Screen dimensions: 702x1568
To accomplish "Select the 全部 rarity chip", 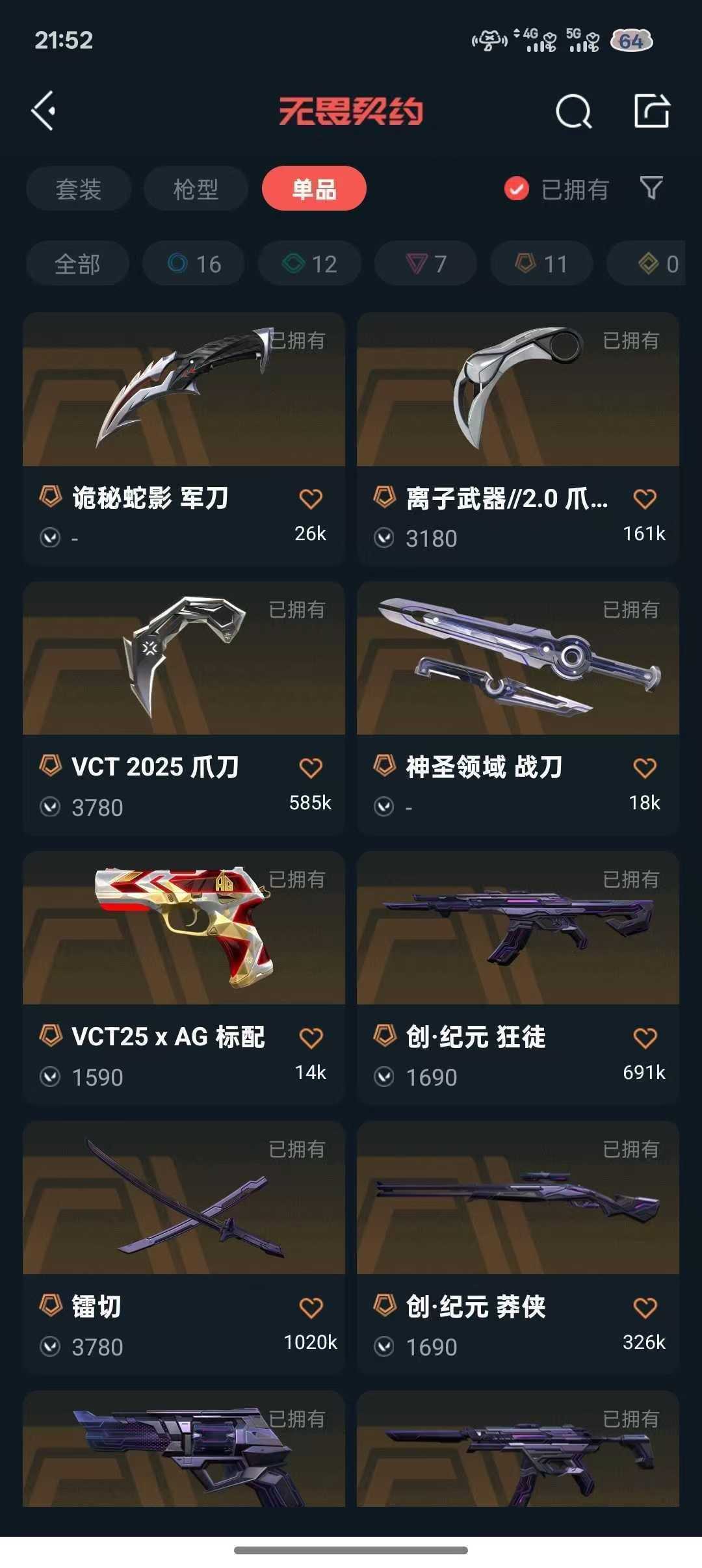I will click(77, 264).
